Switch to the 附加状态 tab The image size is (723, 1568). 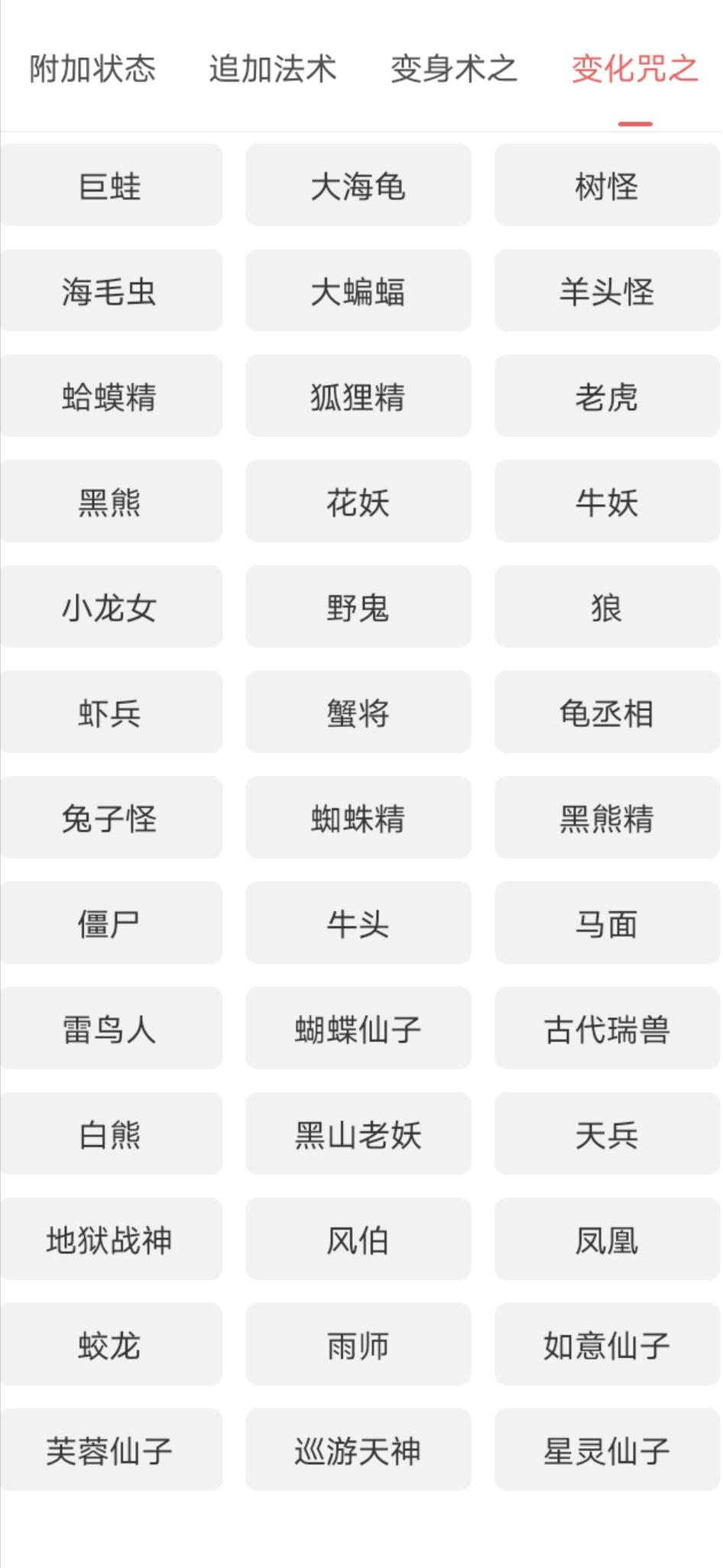(x=92, y=69)
